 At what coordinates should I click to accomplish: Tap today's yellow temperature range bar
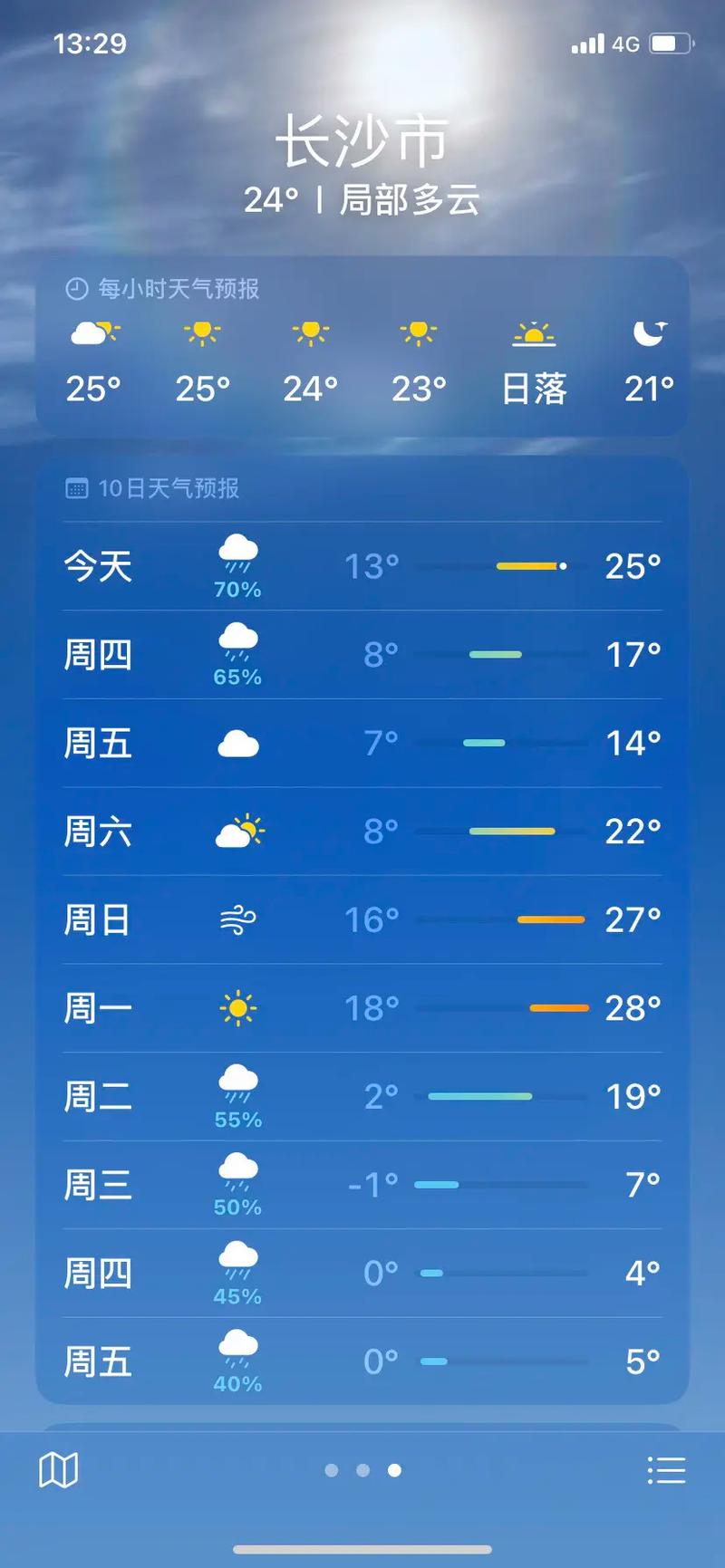click(529, 565)
